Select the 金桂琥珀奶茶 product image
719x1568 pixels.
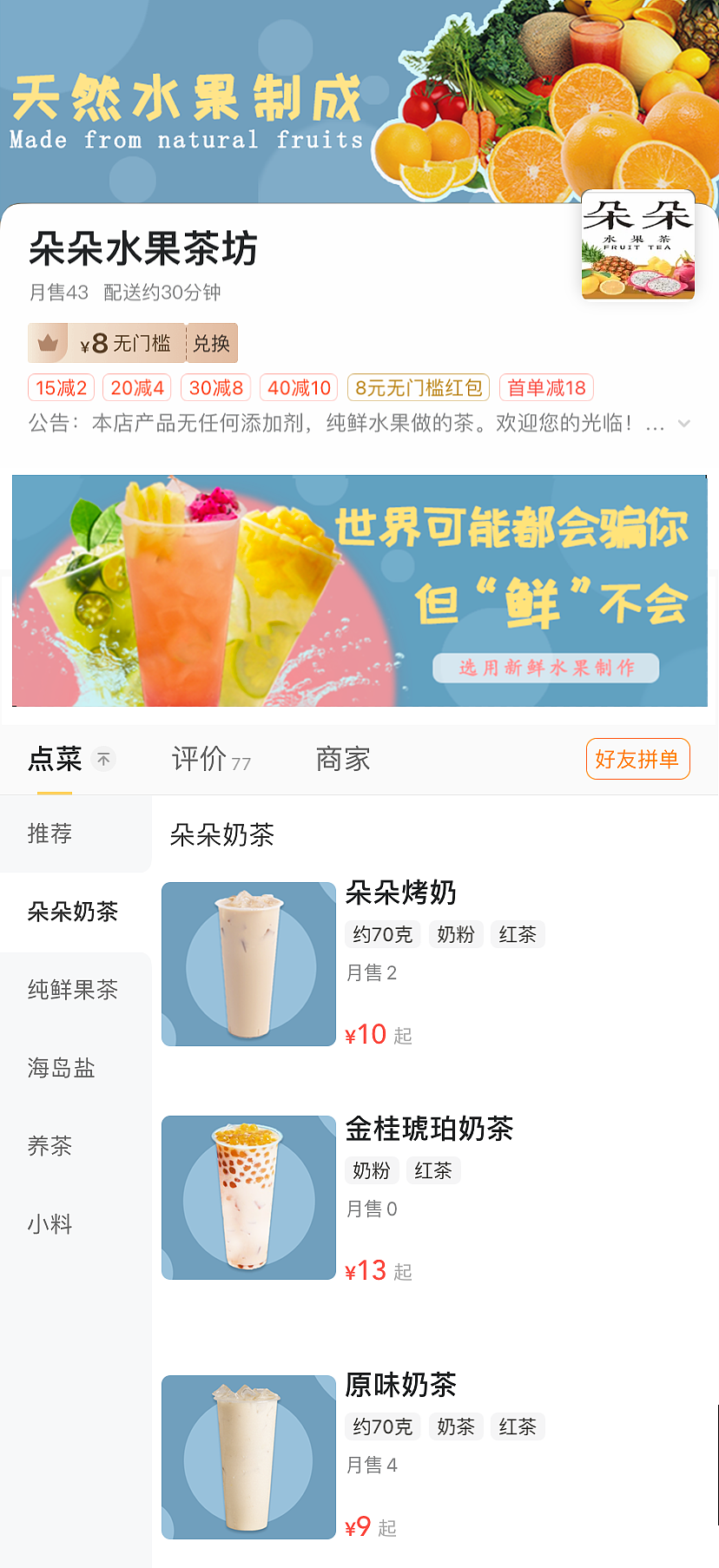point(248,1198)
